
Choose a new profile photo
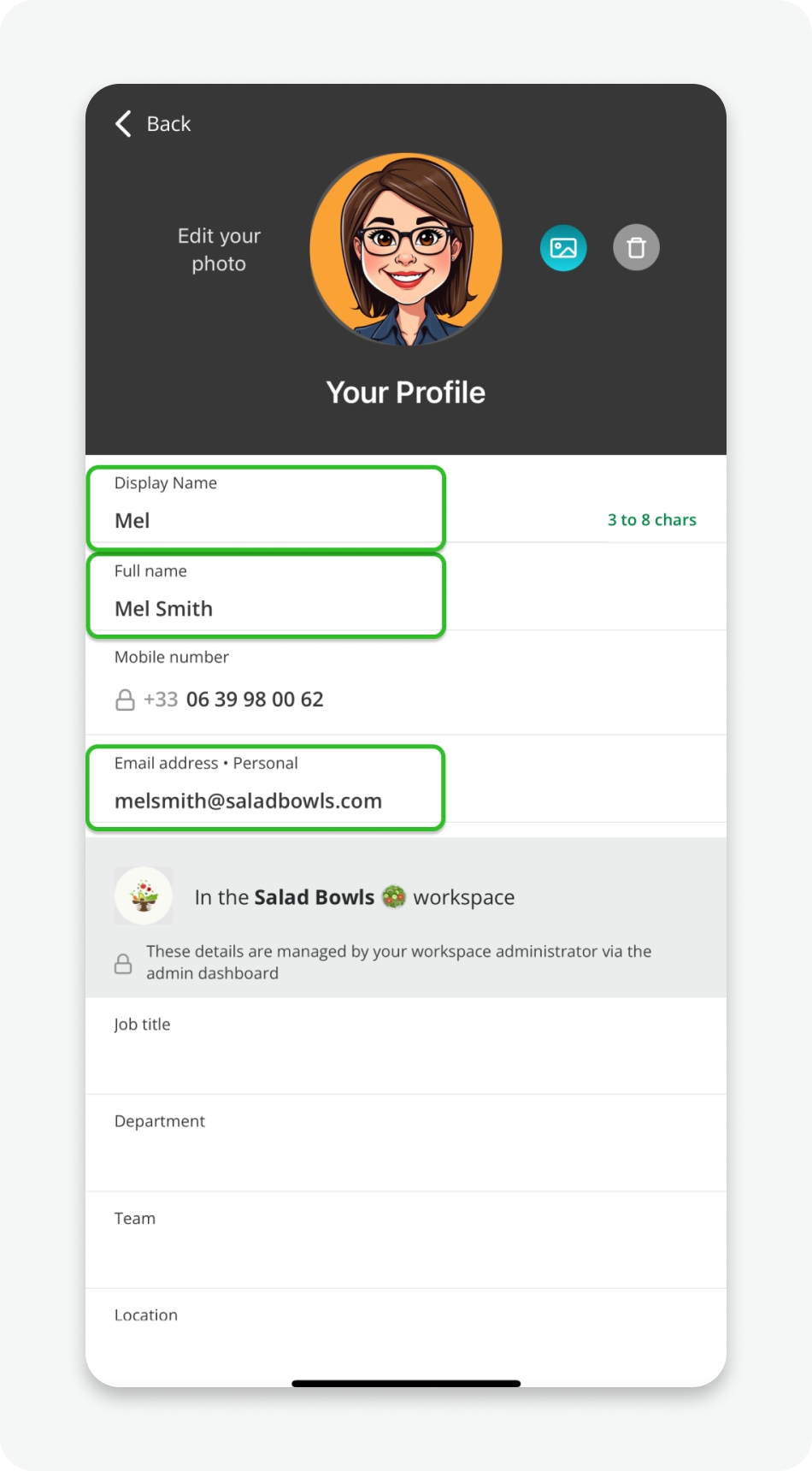pyautogui.click(x=563, y=248)
